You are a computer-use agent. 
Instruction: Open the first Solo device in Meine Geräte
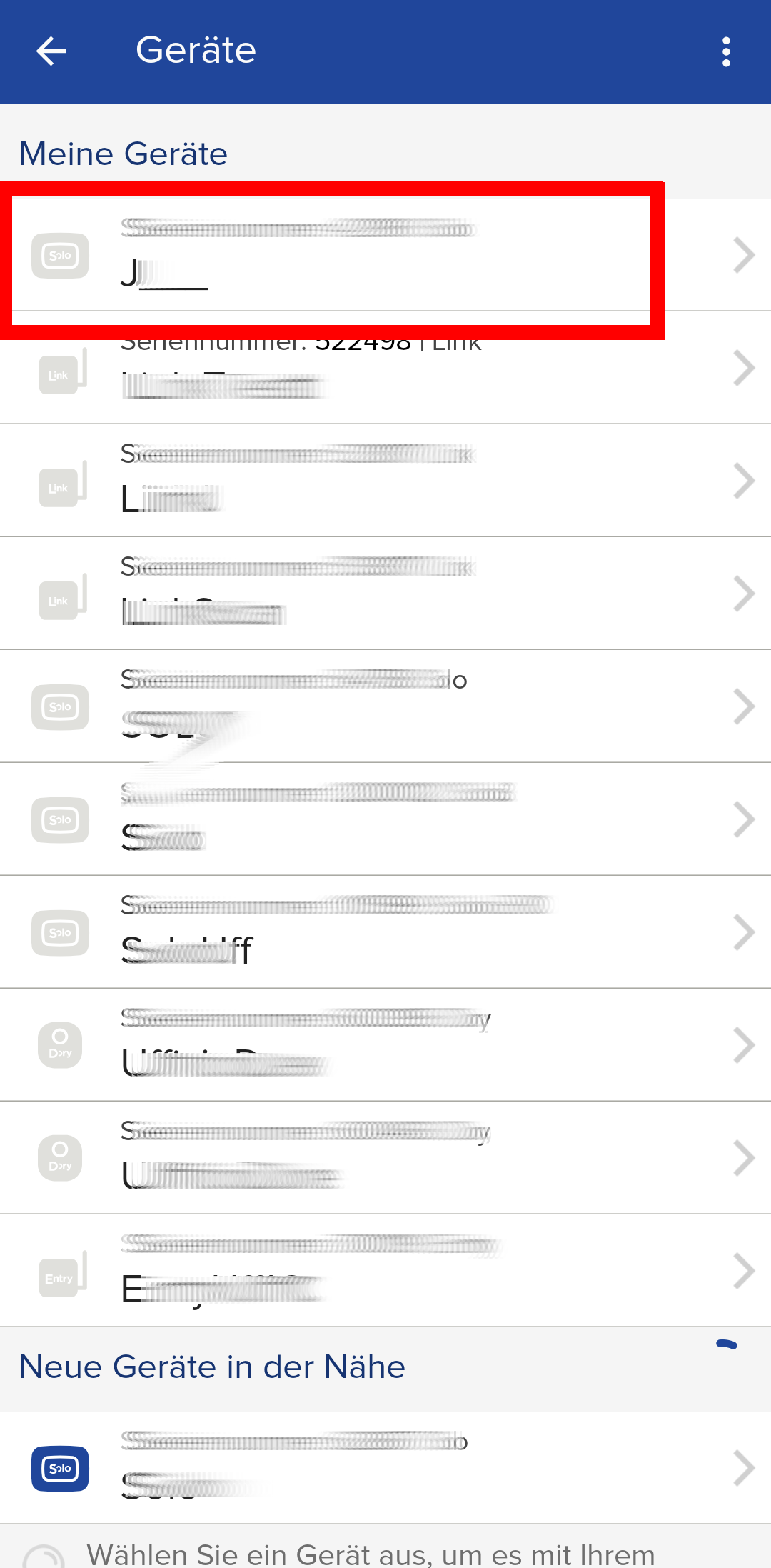pos(385,255)
